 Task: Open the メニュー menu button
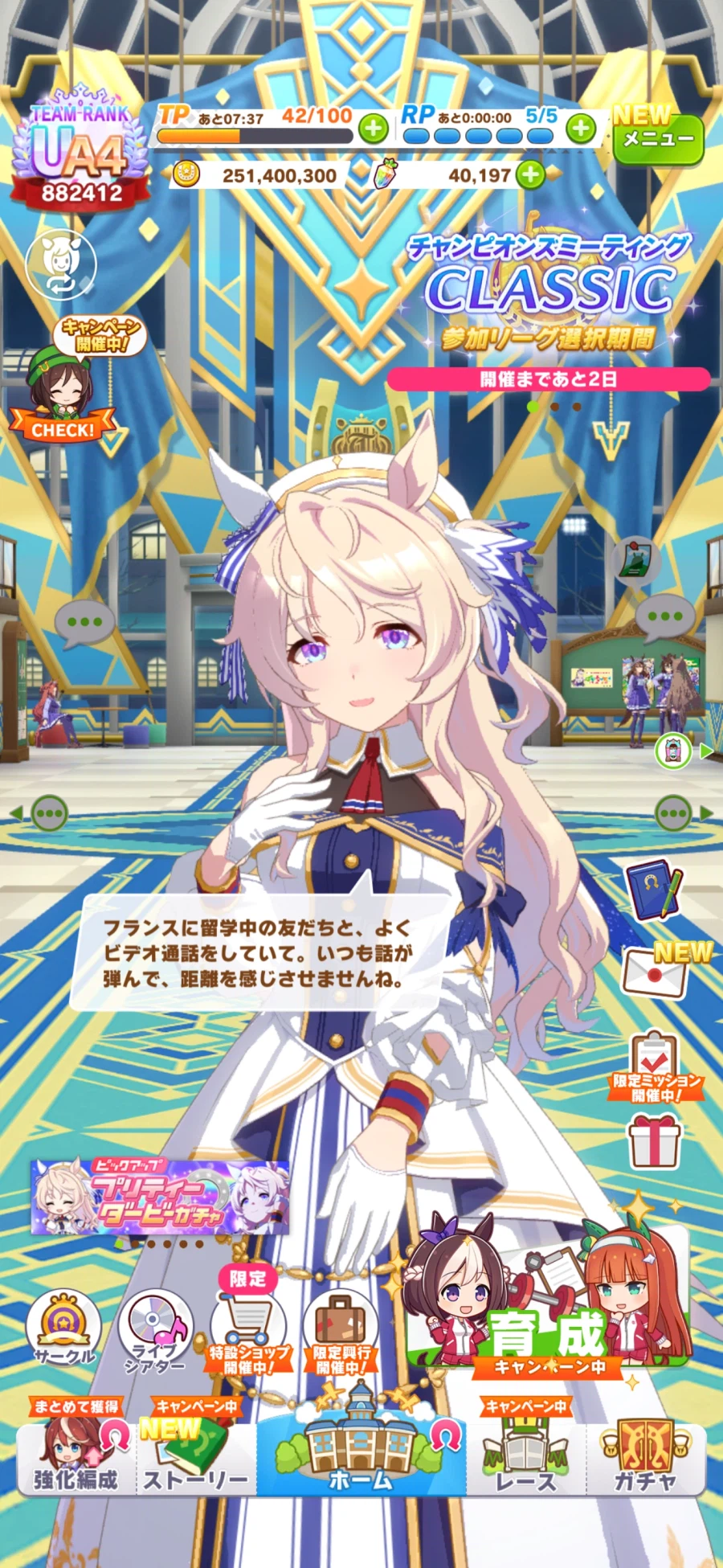click(657, 138)
